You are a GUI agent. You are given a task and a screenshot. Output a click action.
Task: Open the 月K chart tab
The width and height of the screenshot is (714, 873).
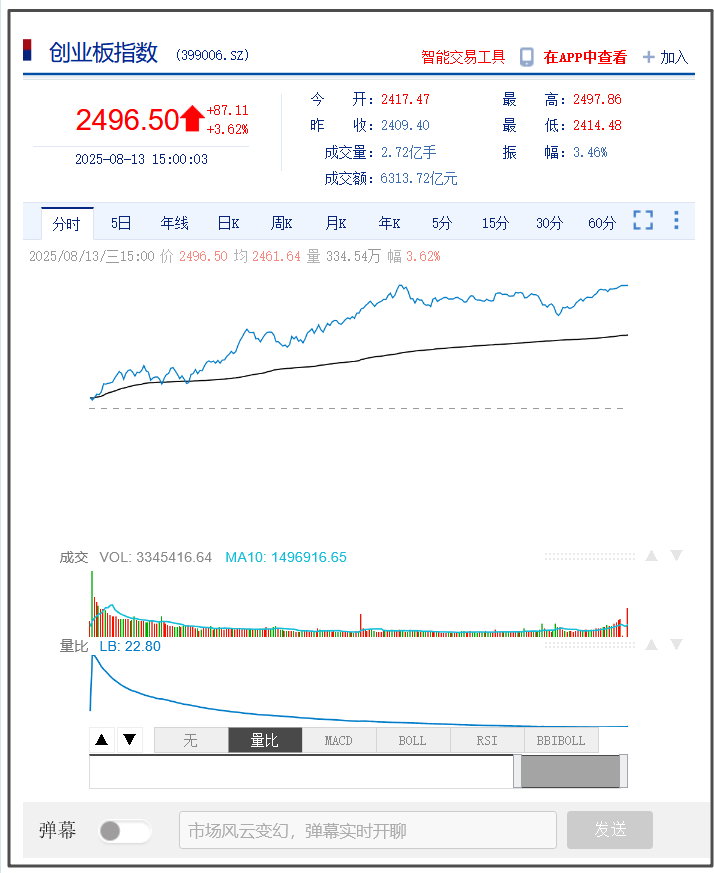pyautogui.click(x=335, y=223)
